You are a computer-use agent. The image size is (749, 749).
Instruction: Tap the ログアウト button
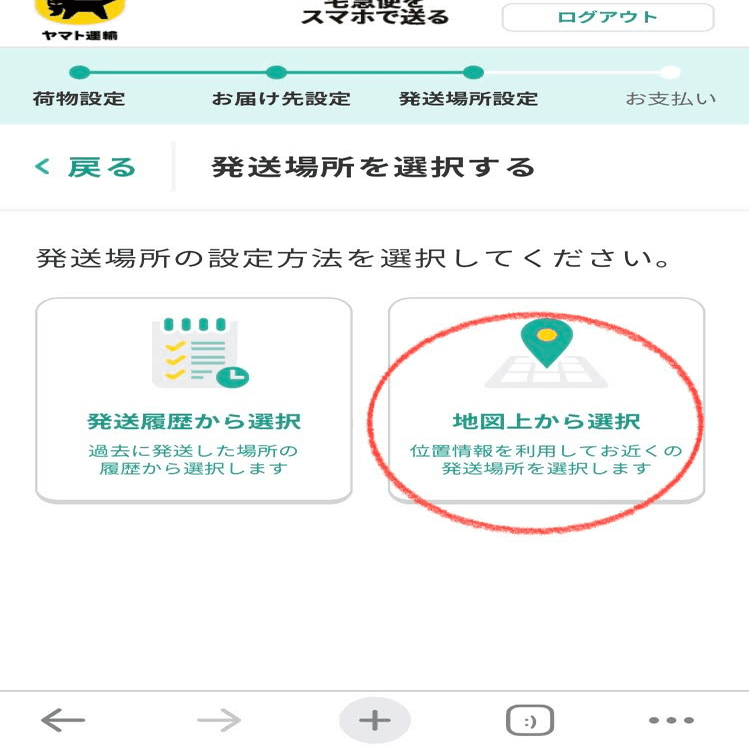pos(607,18)
